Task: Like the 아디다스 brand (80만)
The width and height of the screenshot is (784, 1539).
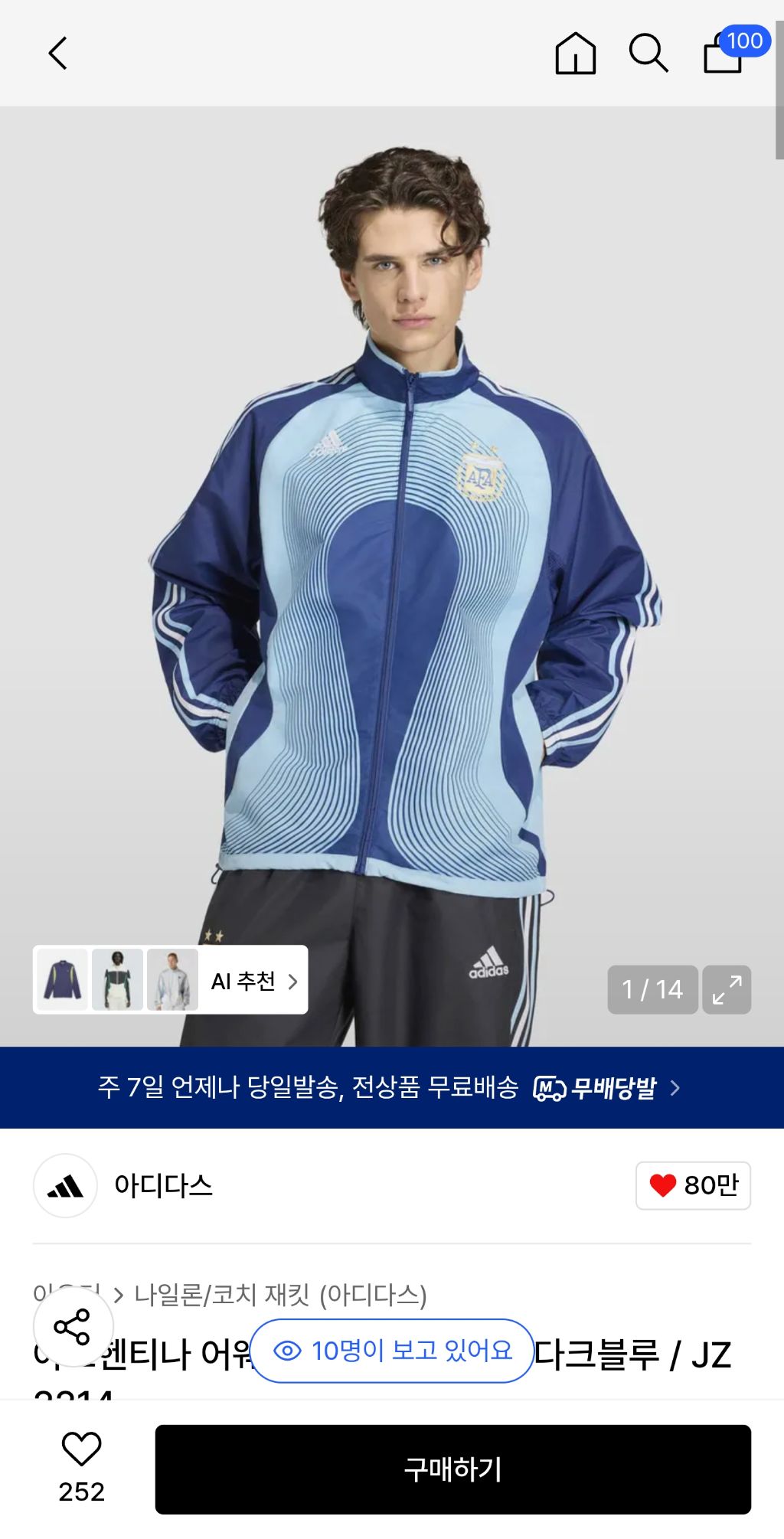Action: (x=693, y=1185)
